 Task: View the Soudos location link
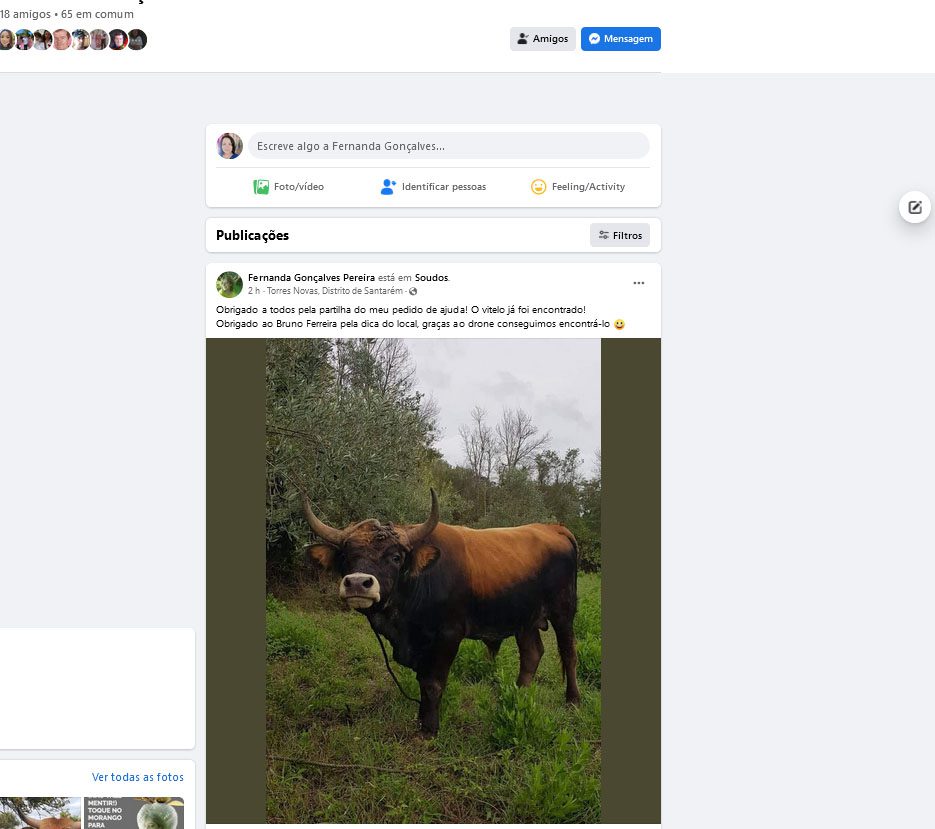432,277
